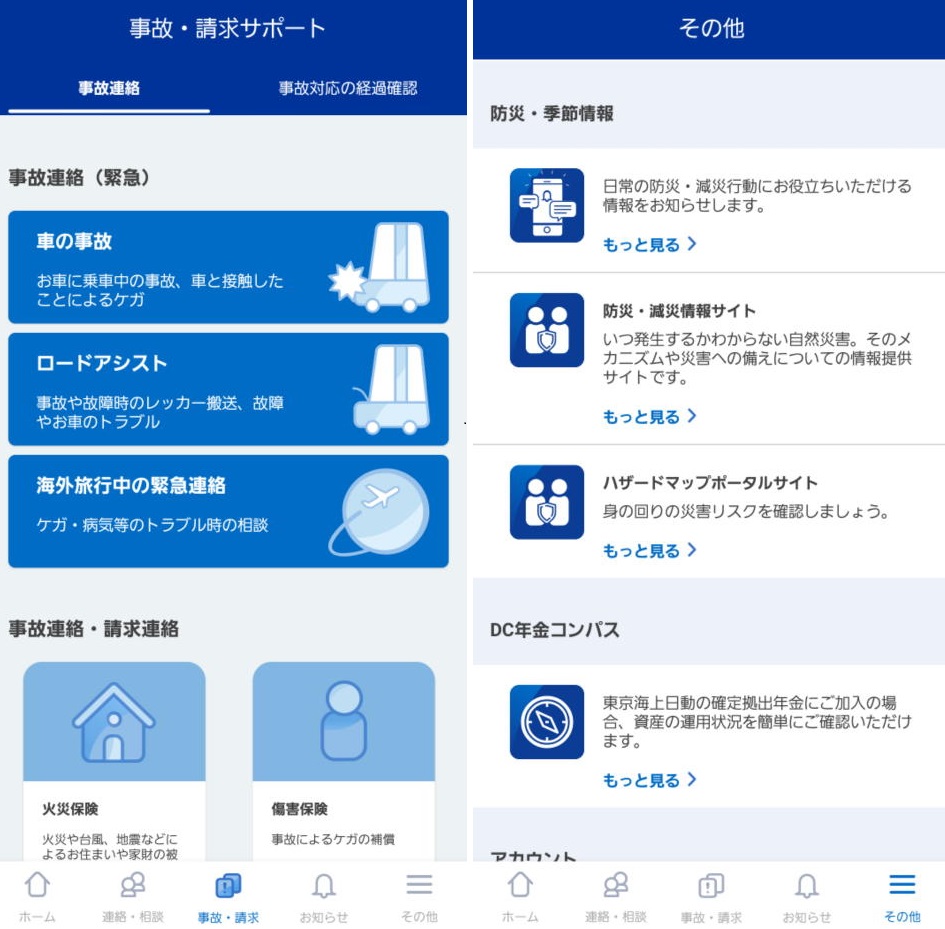The image size is (945, 929).
Task: Open 連絡・相談 from the その他 screen
Action: pos(615,896)
